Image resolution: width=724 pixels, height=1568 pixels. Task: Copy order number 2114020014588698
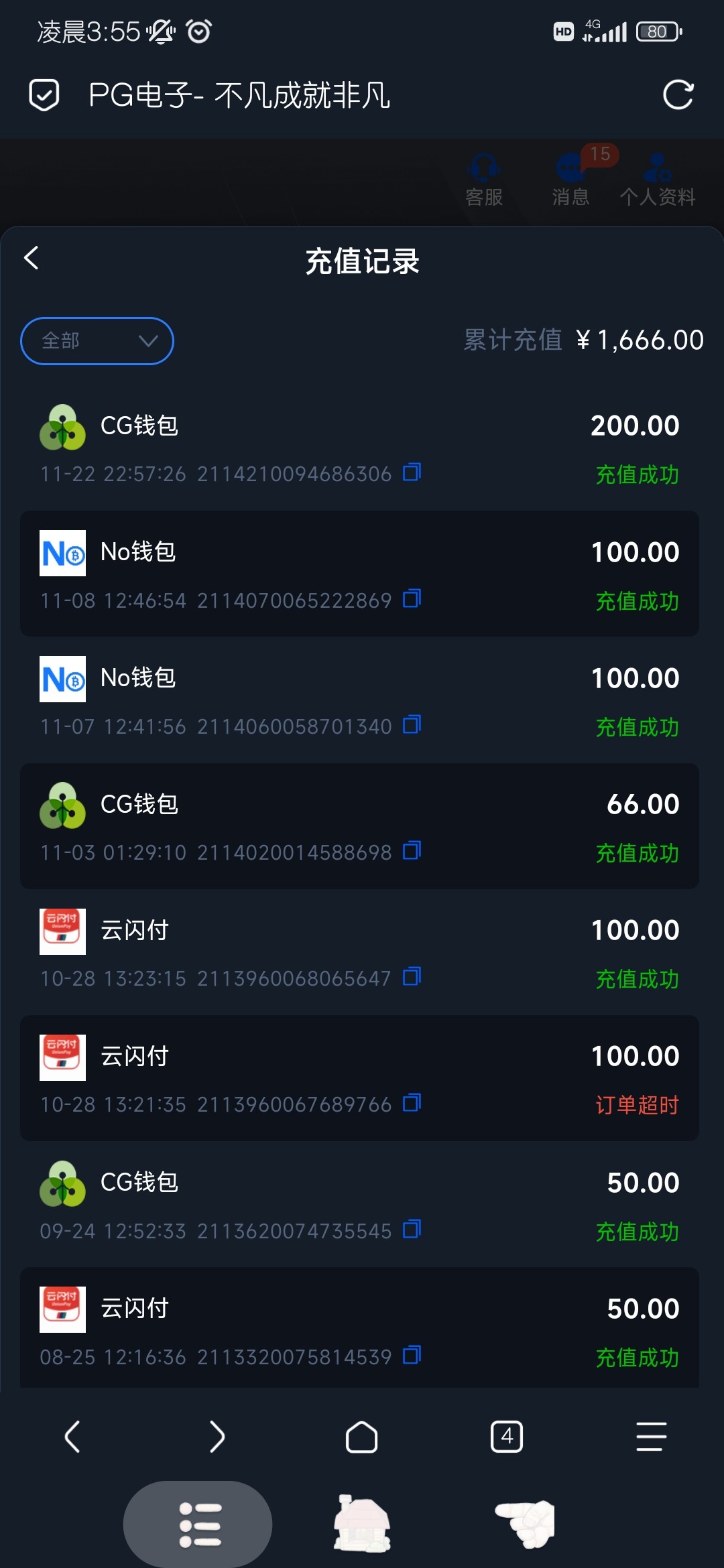(412, 850)
